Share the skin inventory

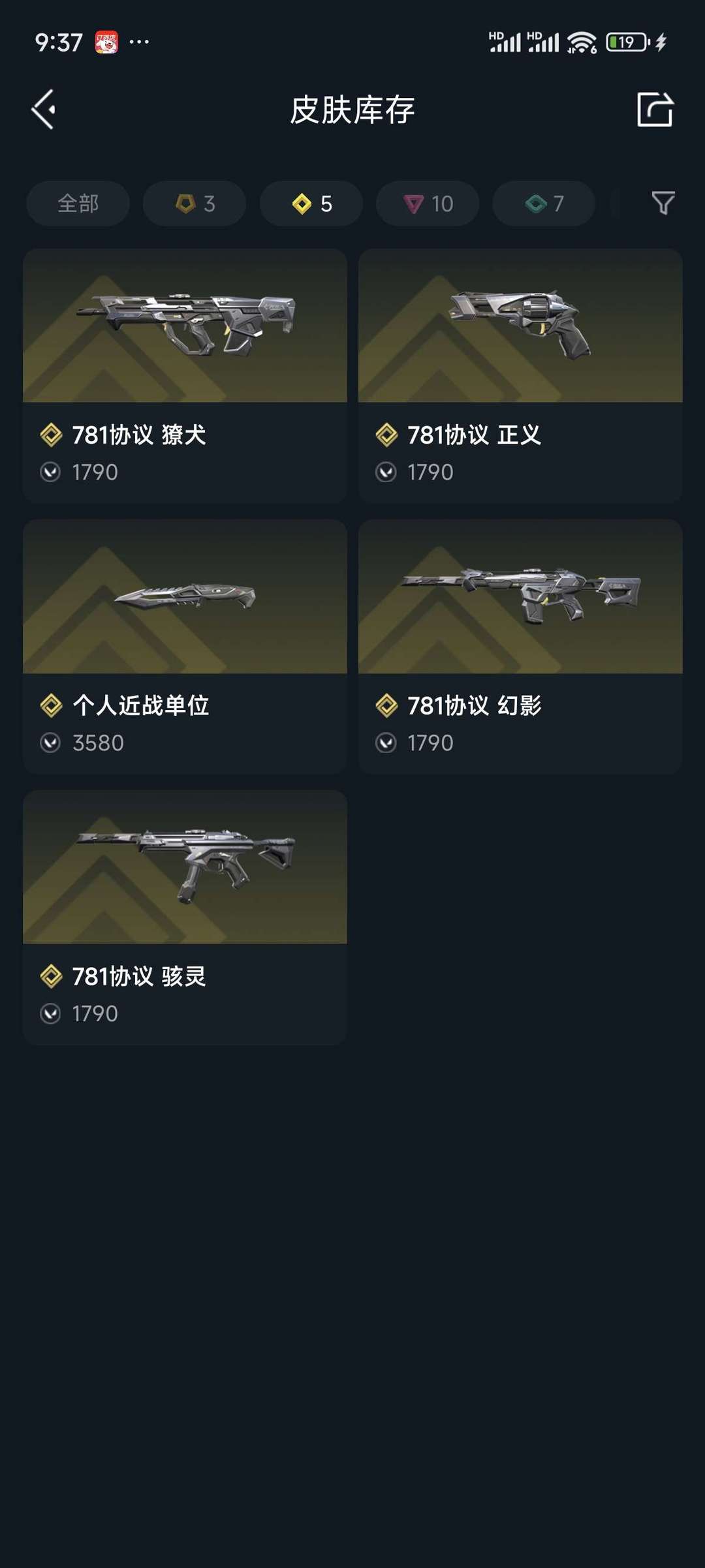[655, 109]
